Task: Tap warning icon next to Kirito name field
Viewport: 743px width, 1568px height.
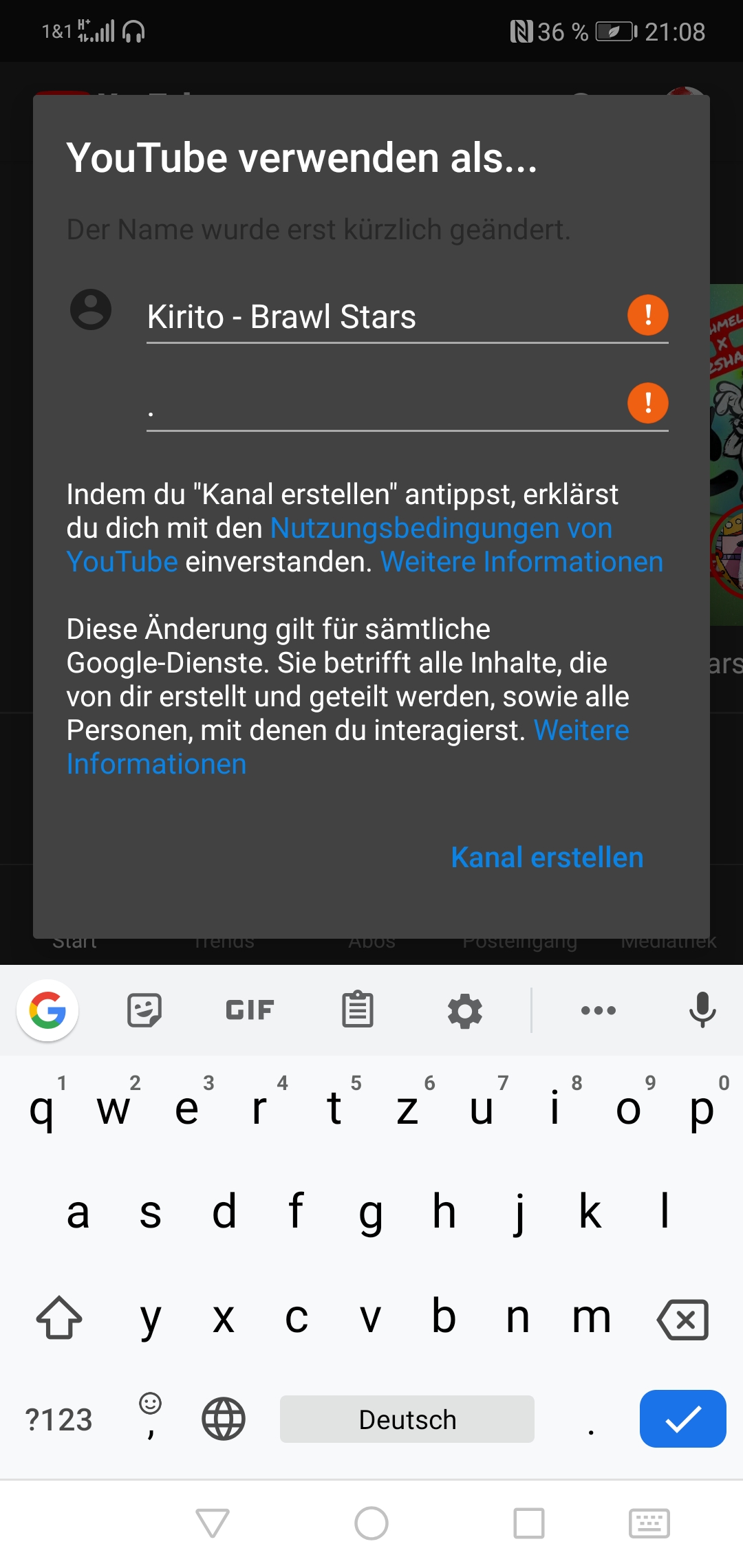Action: click(x=647, y=315)
